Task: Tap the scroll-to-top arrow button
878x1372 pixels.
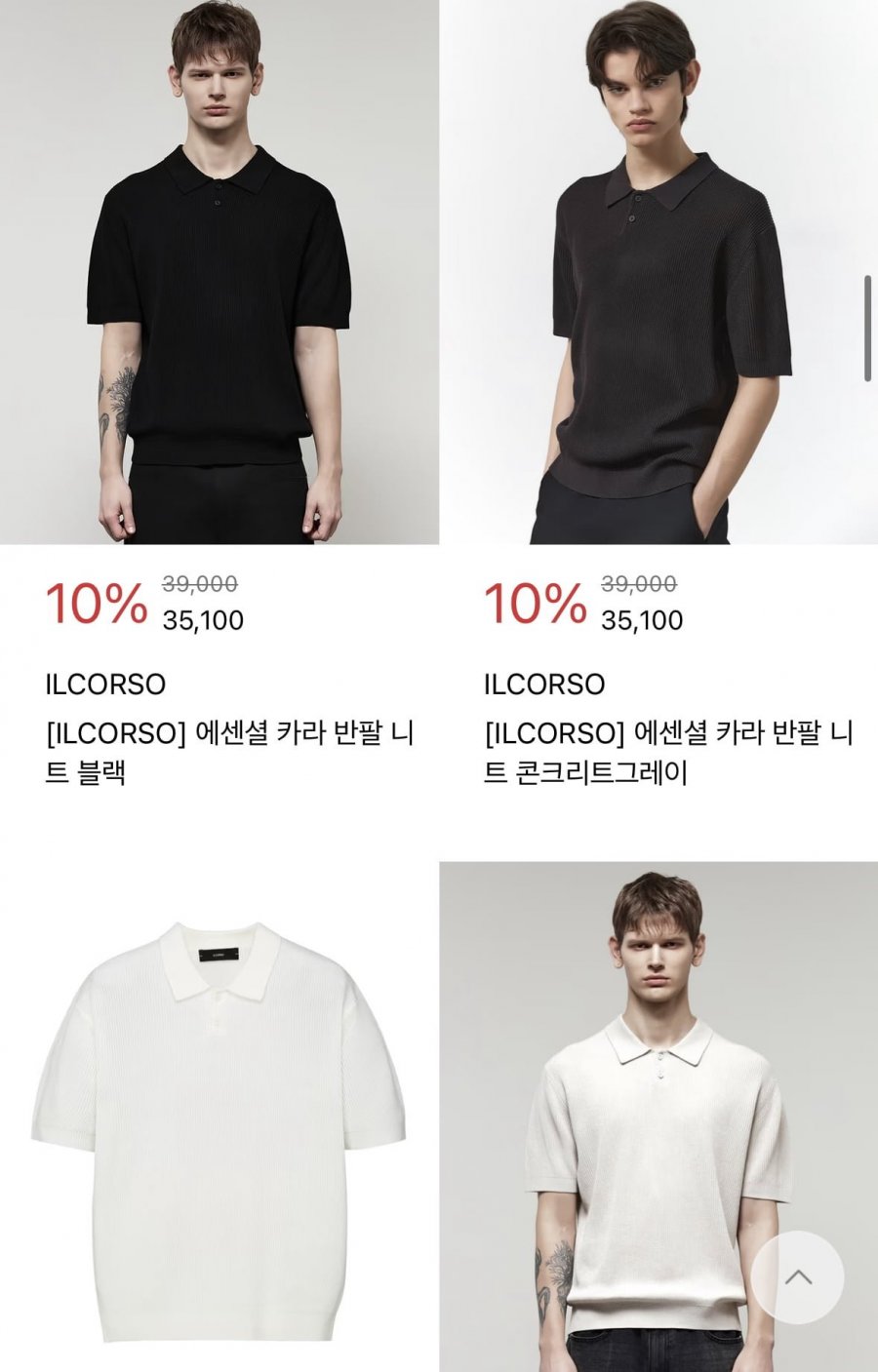Action: pyautogui.click(x=799, y=1276)
